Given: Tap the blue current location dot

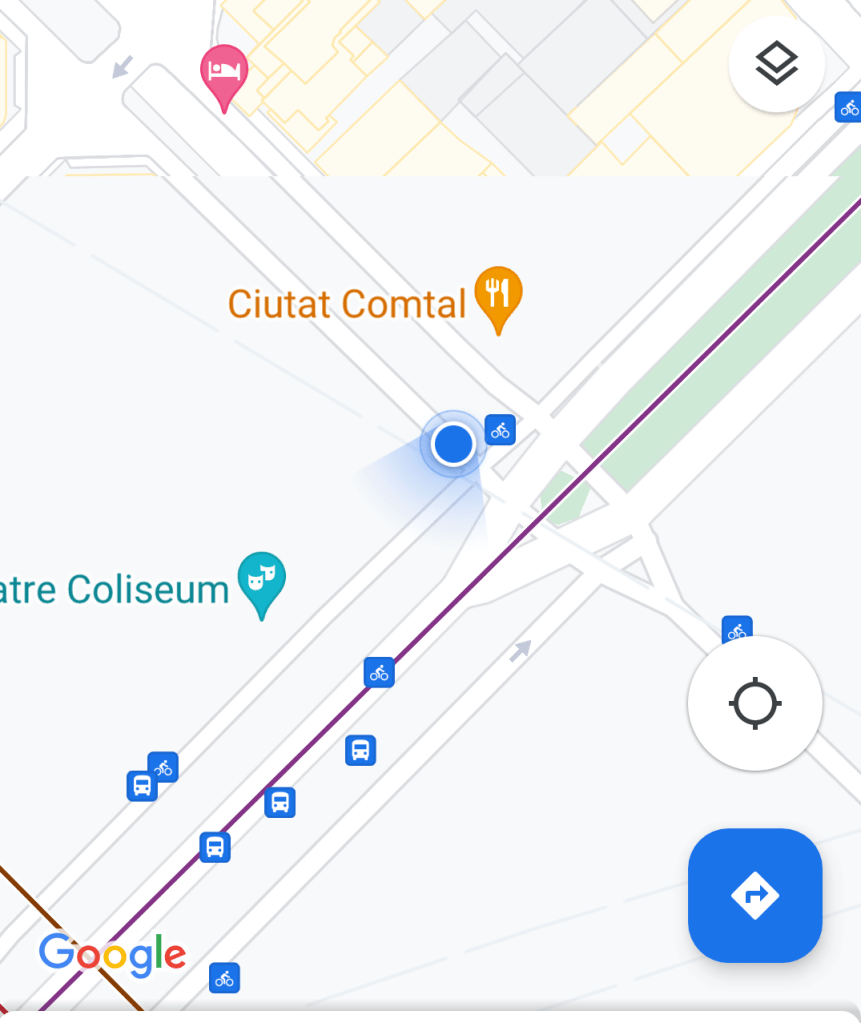Looking at the screenshot, I should coord(454,443).
